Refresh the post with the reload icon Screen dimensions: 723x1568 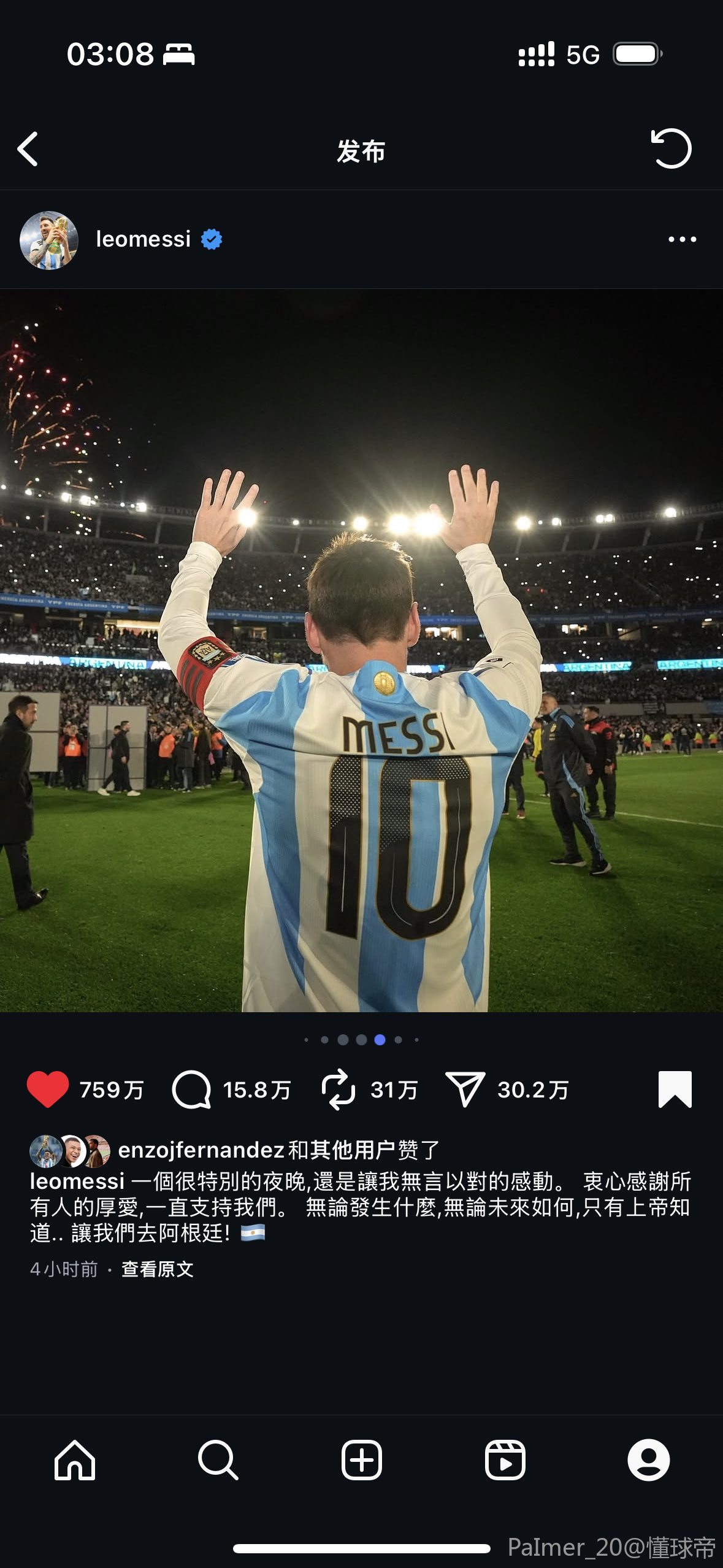tap(671, 148)
